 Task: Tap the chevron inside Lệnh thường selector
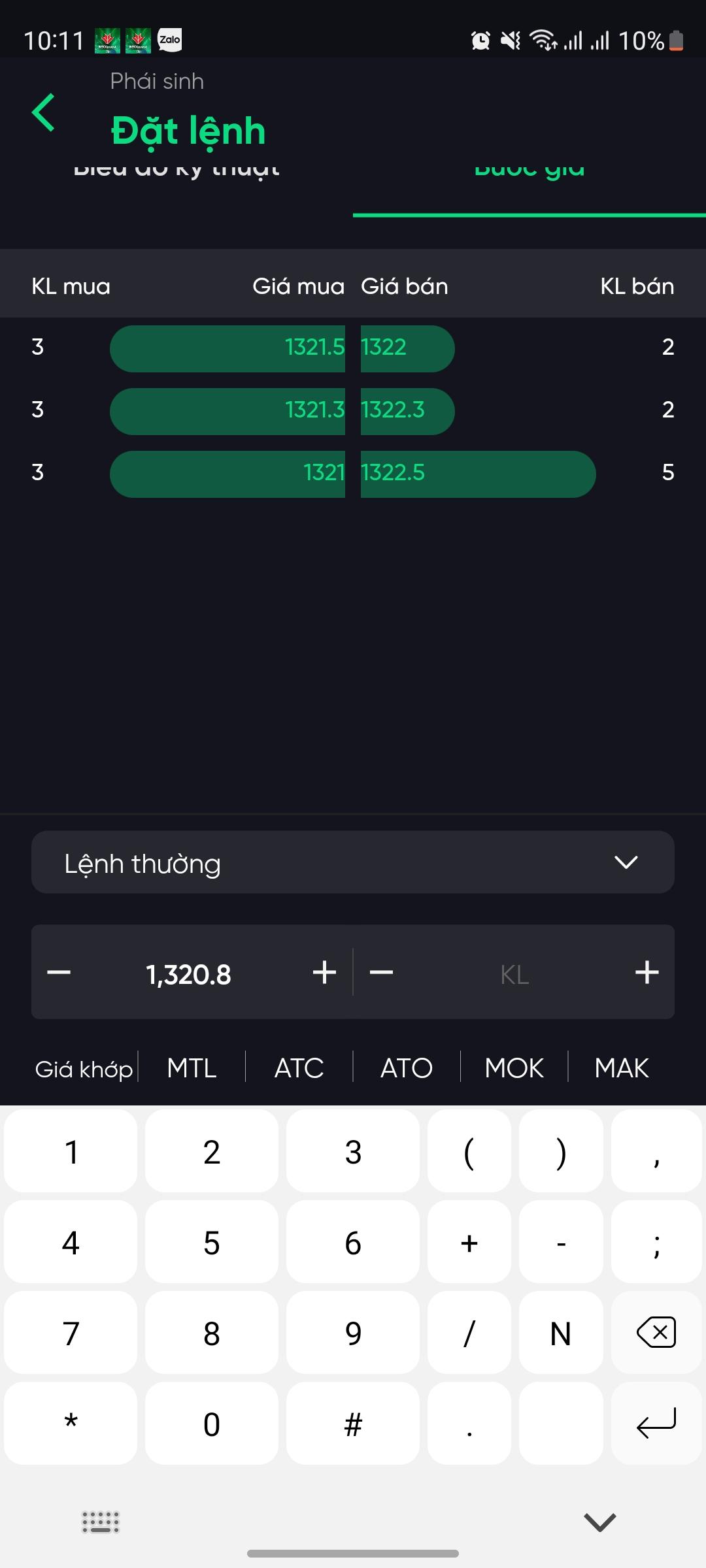[626, 862]
